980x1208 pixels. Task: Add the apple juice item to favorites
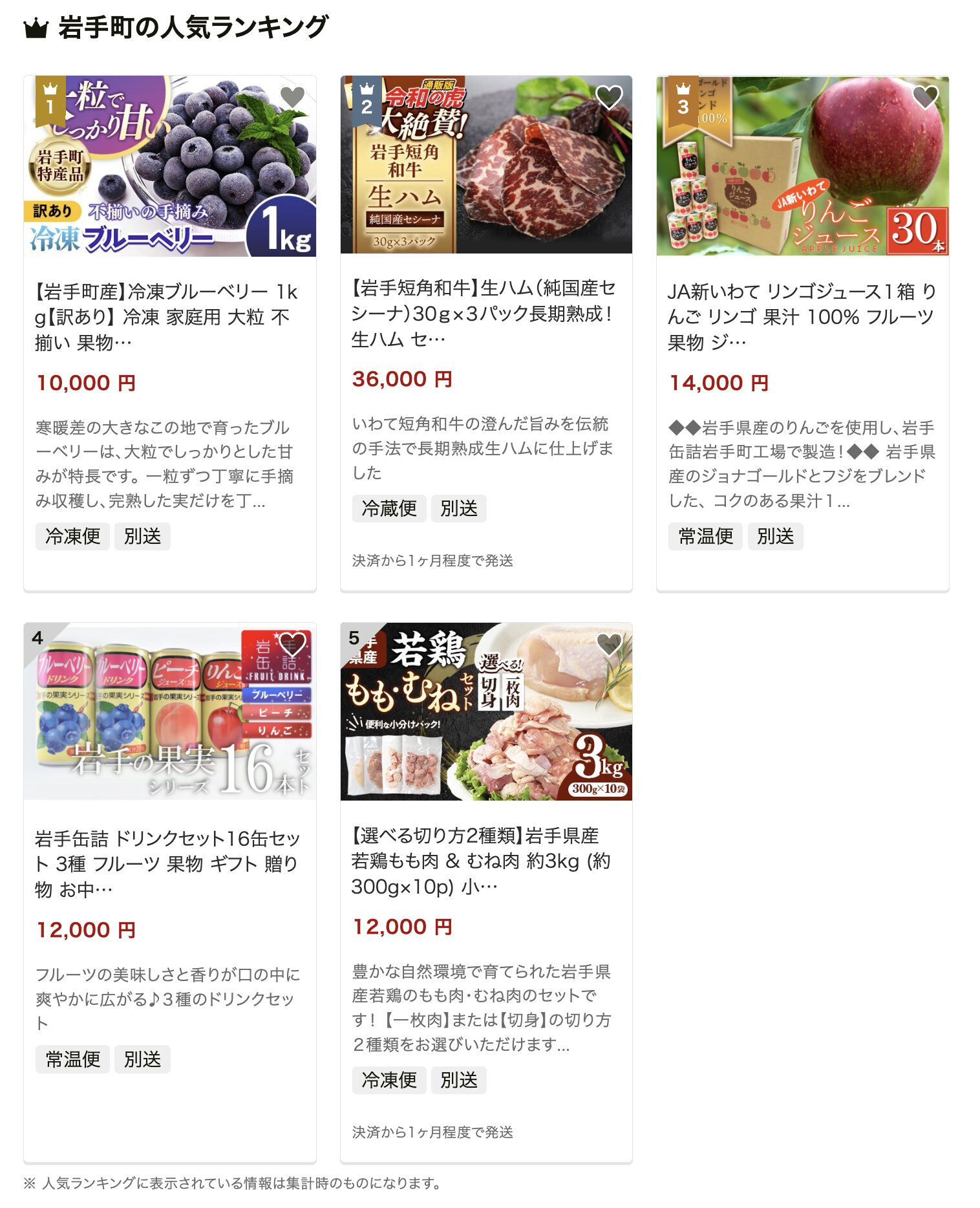pyautogui.click(x=925, y=97)
